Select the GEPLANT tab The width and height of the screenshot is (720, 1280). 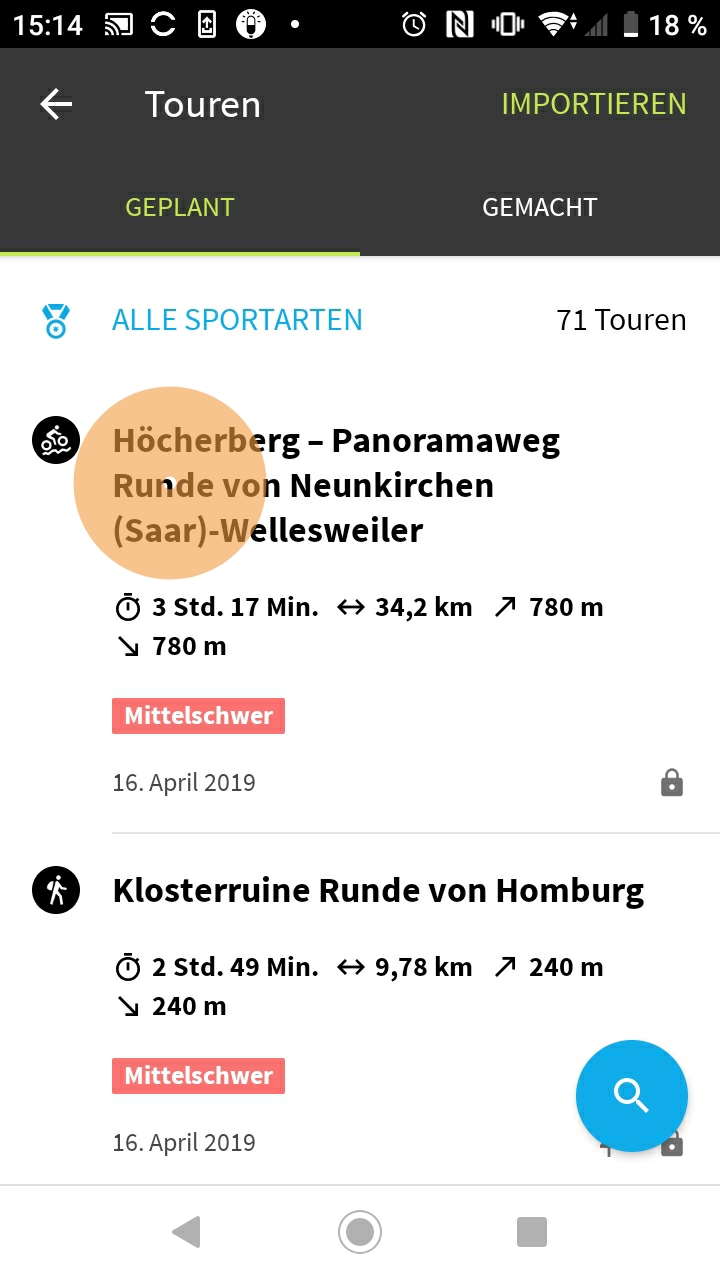[x=180, y=207]
